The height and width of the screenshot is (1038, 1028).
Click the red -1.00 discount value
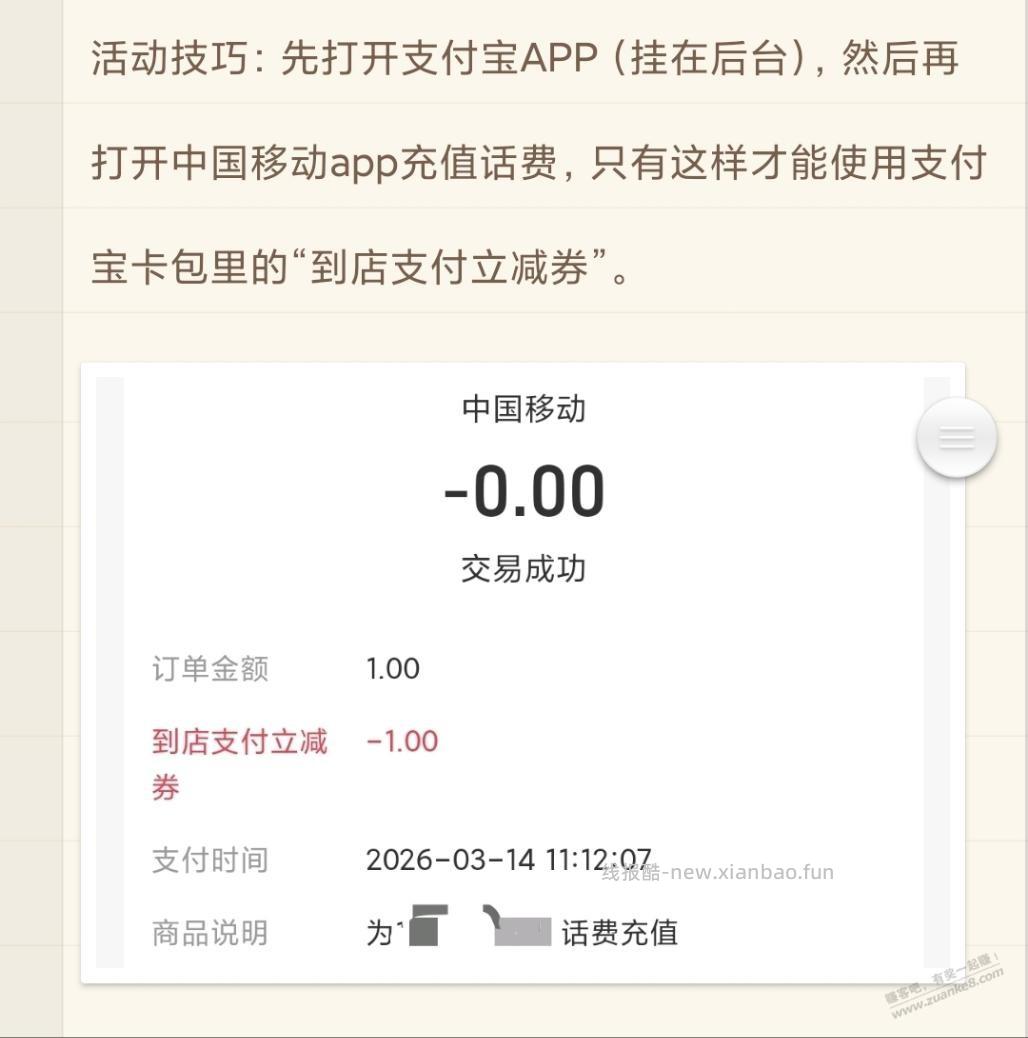(x=404, y=742)
